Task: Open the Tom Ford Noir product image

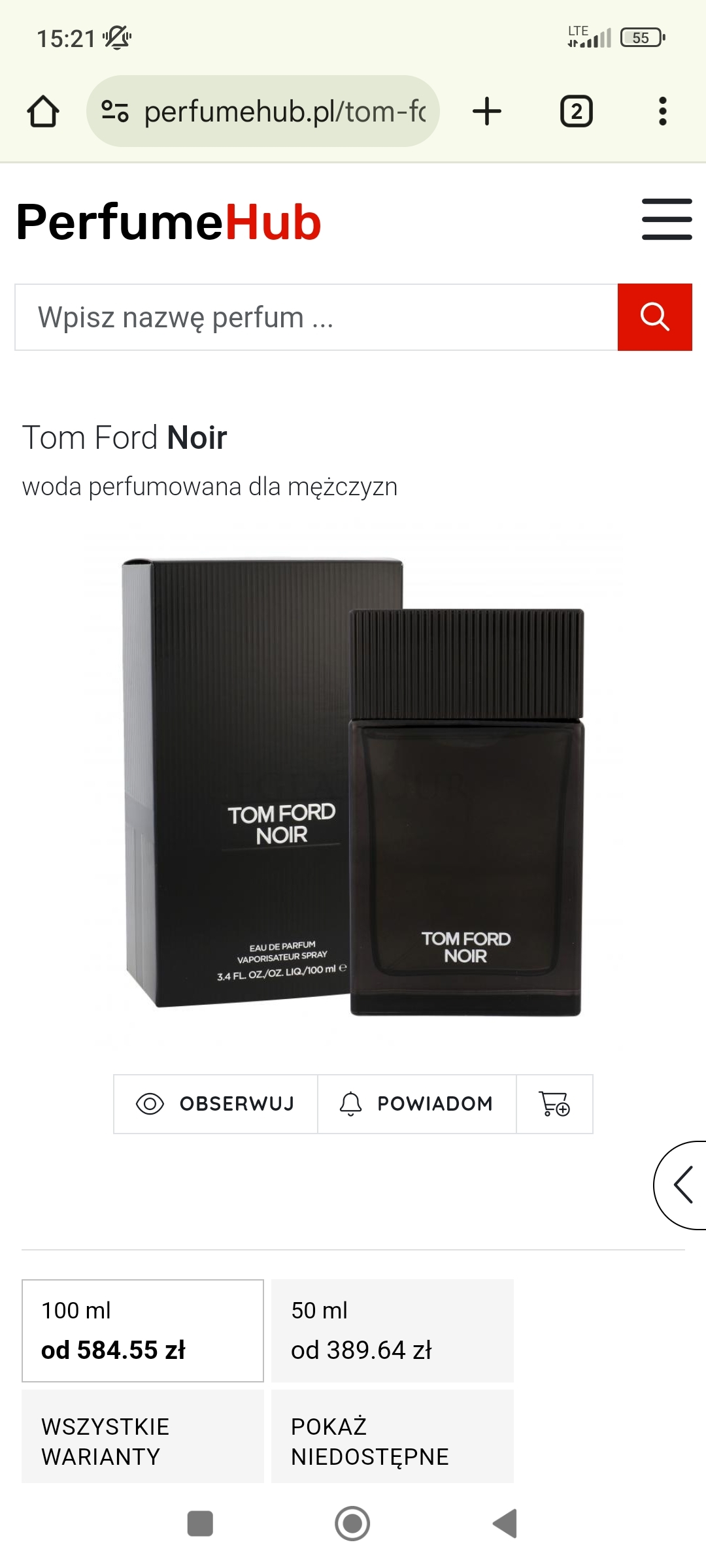Action: 353,784
